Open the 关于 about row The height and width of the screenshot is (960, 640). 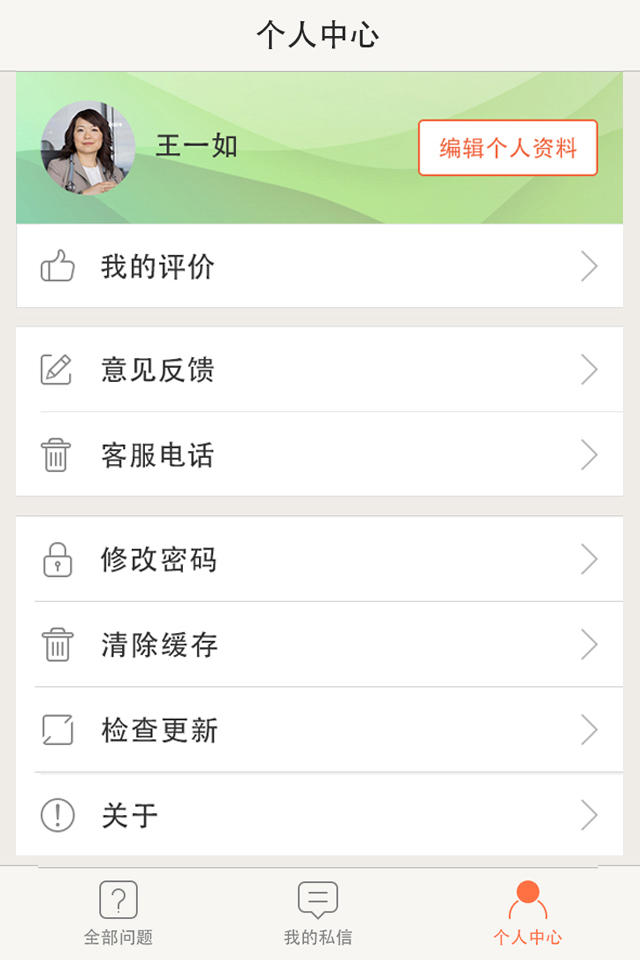(319, 815)
